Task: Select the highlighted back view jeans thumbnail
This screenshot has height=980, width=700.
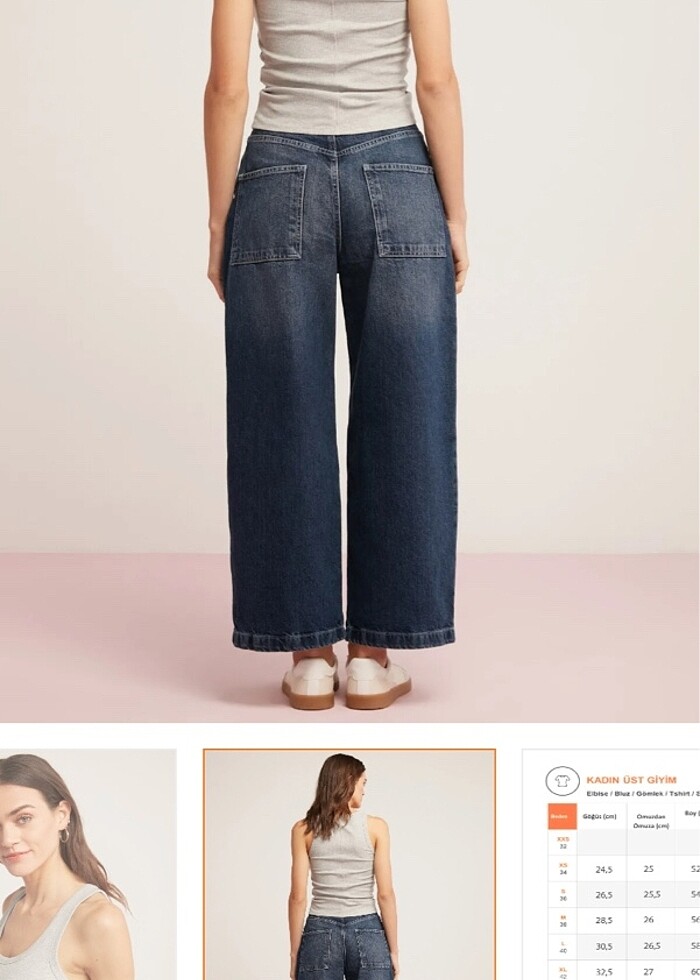Action: click(x=349, y=865)
